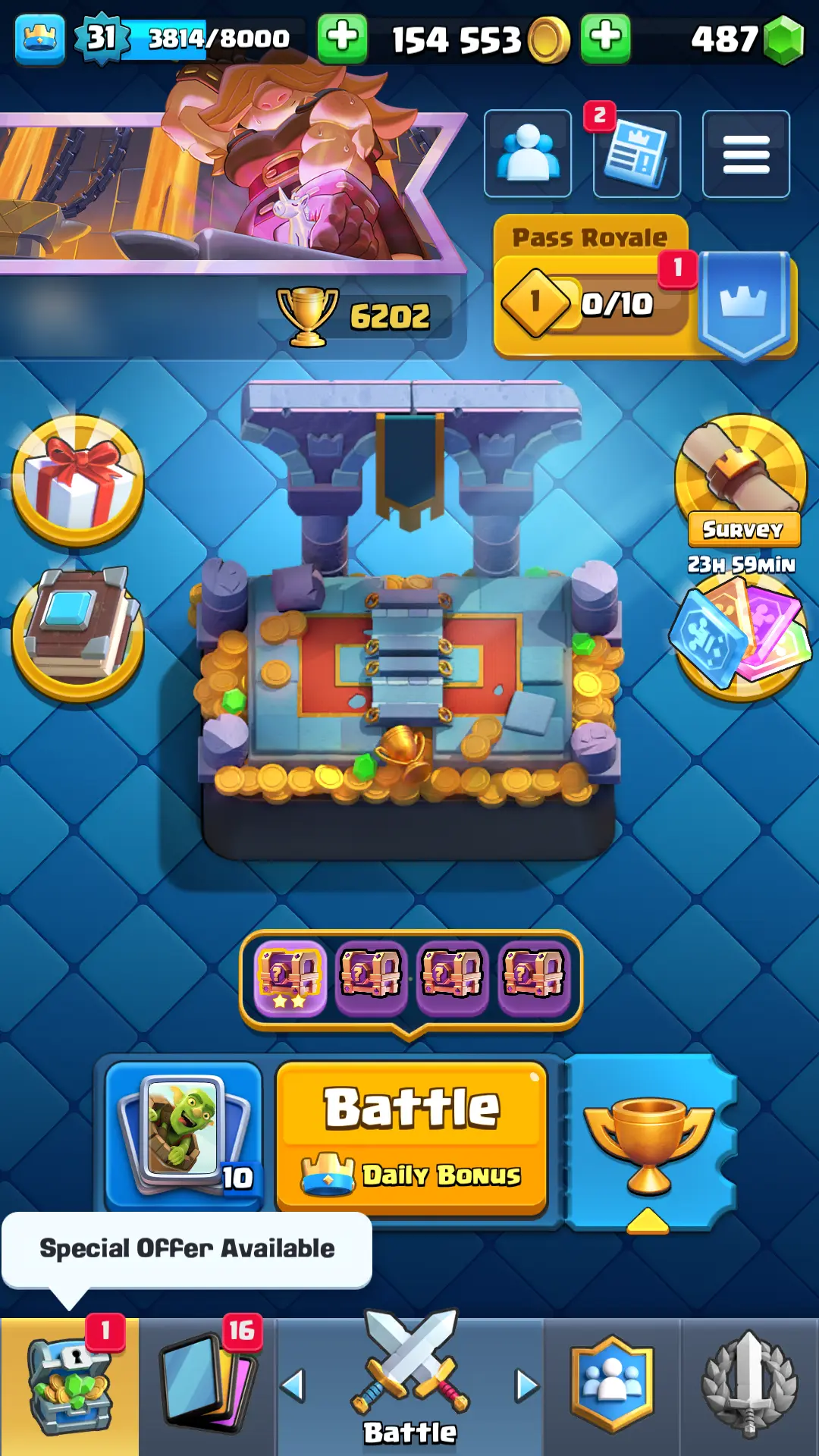Switch to the Cards tab
Screen dimensions: 819x1456
point(207,1386)
